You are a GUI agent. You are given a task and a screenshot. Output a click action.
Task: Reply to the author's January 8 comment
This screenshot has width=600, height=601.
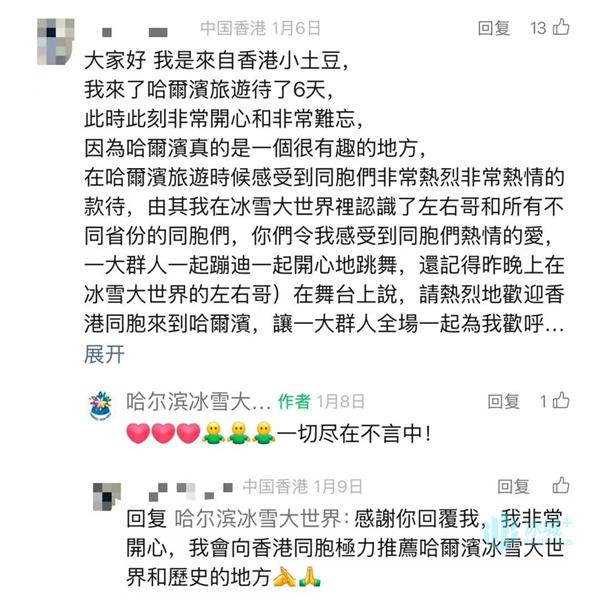tap(503, 402)
